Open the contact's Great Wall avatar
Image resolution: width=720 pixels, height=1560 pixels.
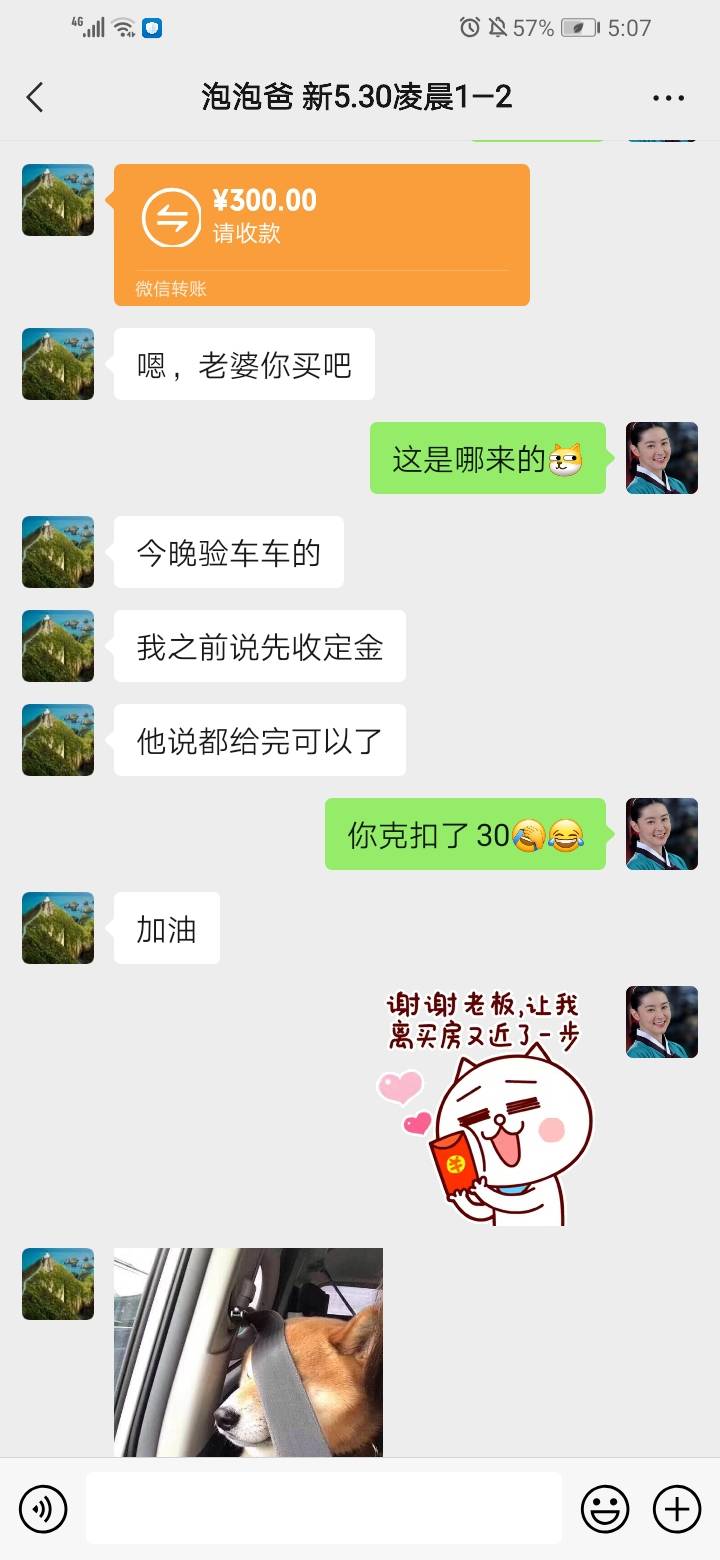(x=57, y=552)
